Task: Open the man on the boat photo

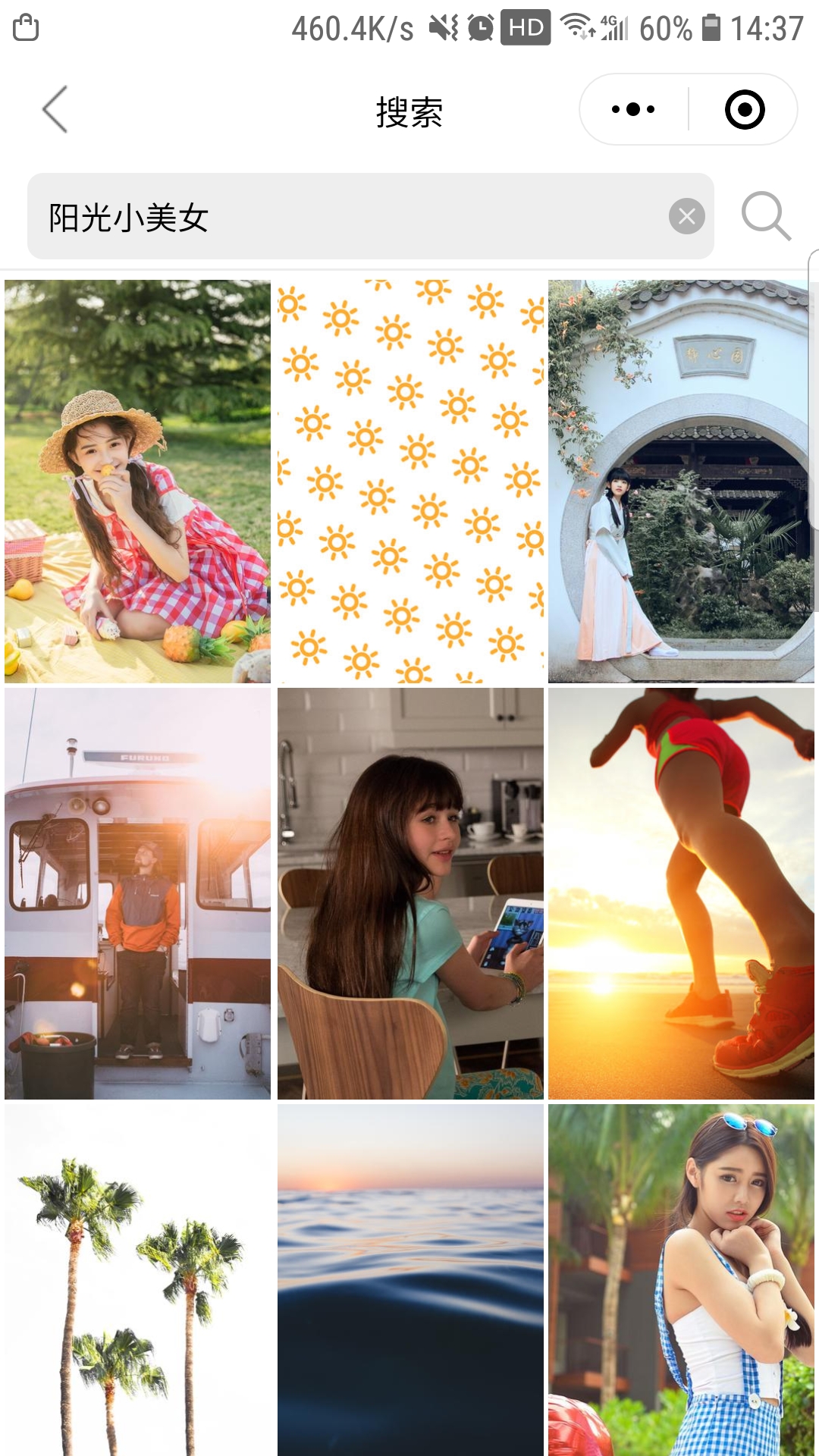Action: click(x=137, y=893)
